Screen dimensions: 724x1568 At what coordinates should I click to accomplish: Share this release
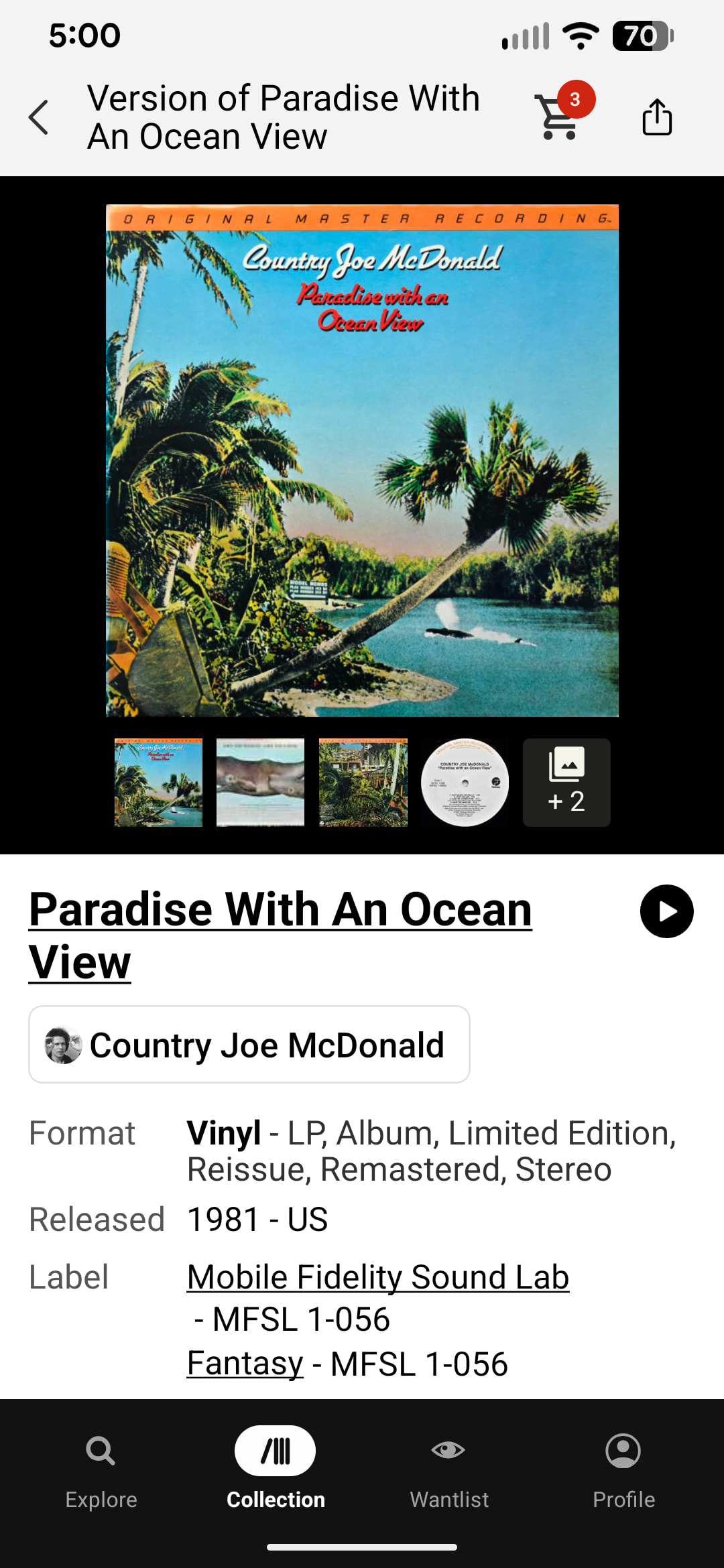click(x=656, y=117)
